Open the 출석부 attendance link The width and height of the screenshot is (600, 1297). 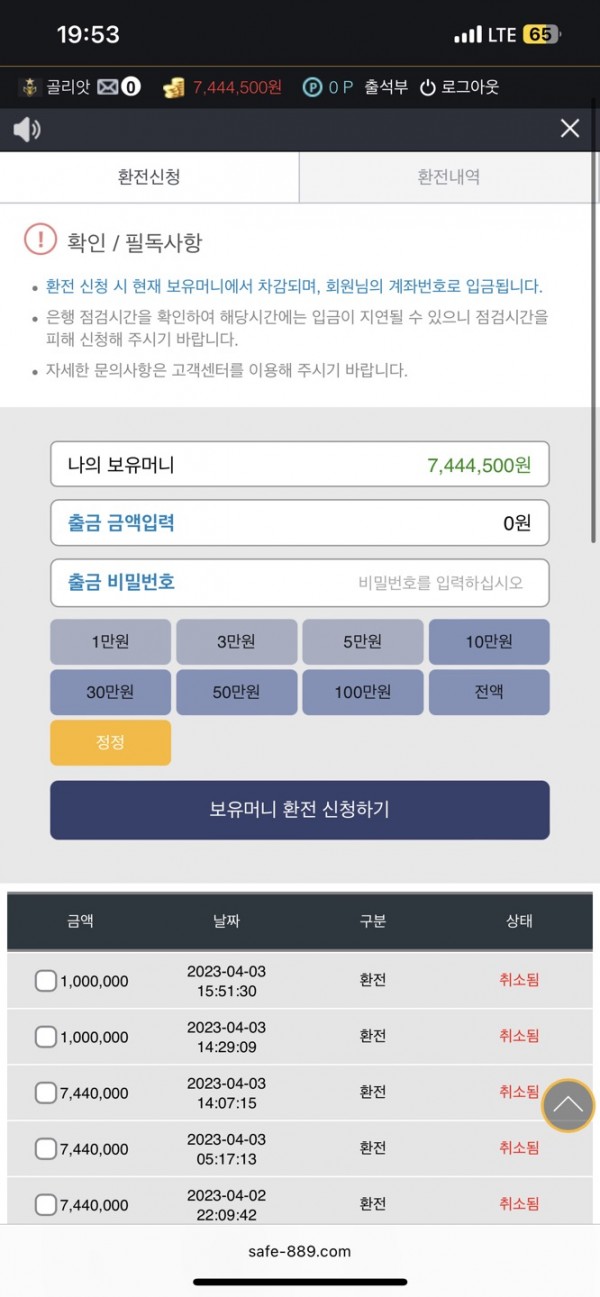tap(386, 87)
